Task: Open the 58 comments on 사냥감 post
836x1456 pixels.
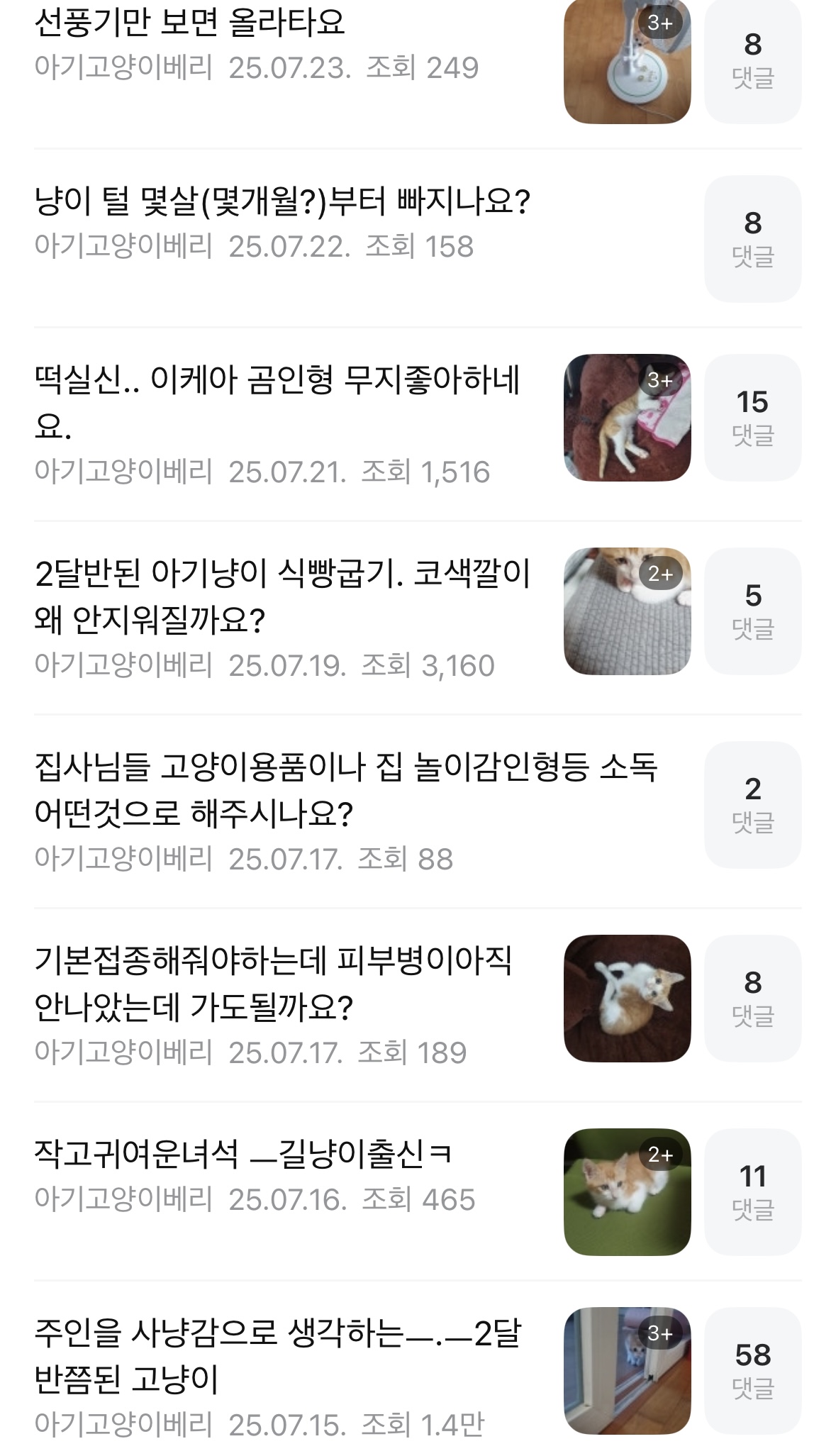Action: pos(752,1371)
